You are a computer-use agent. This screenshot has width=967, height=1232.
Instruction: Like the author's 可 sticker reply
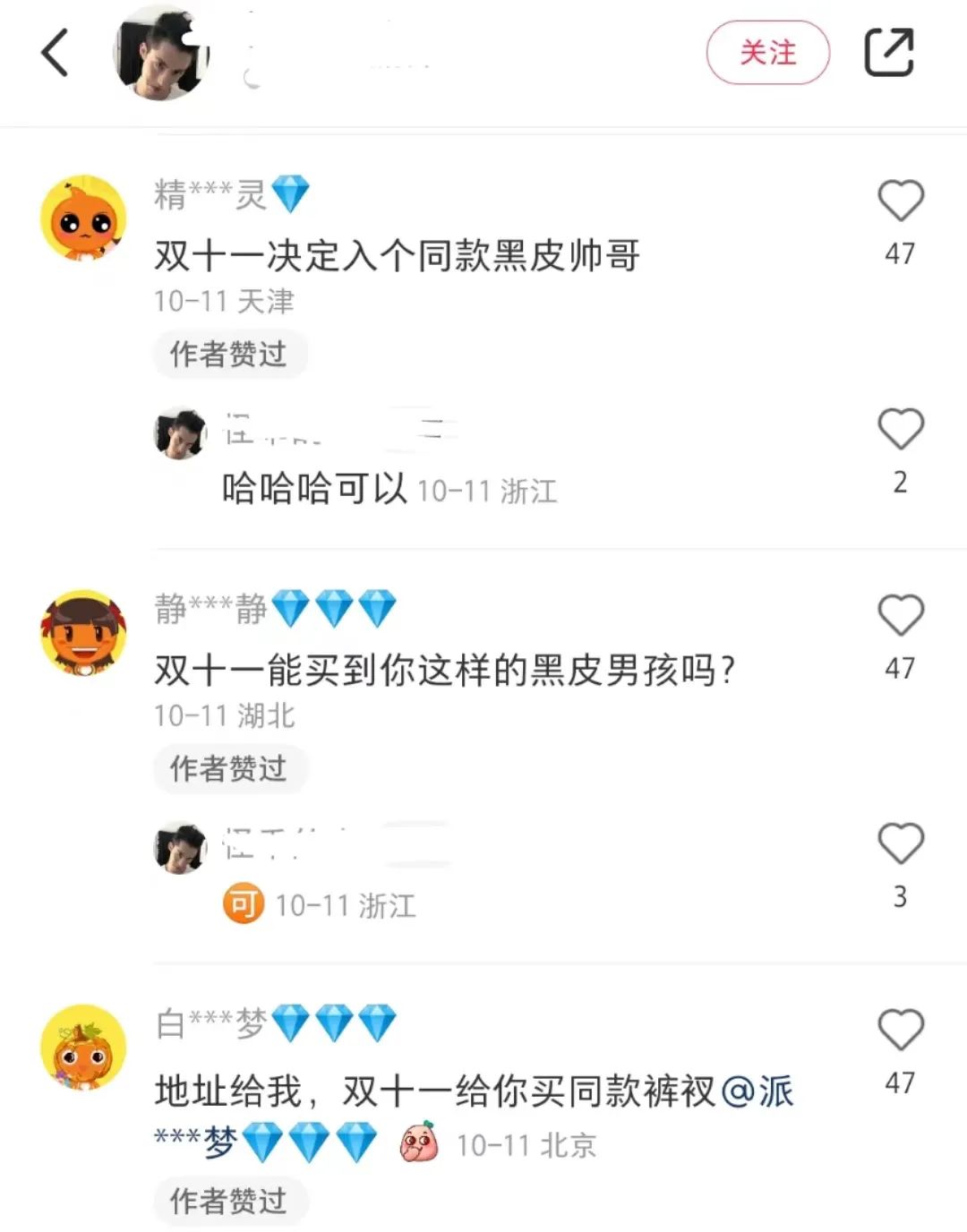click(900, 843)
